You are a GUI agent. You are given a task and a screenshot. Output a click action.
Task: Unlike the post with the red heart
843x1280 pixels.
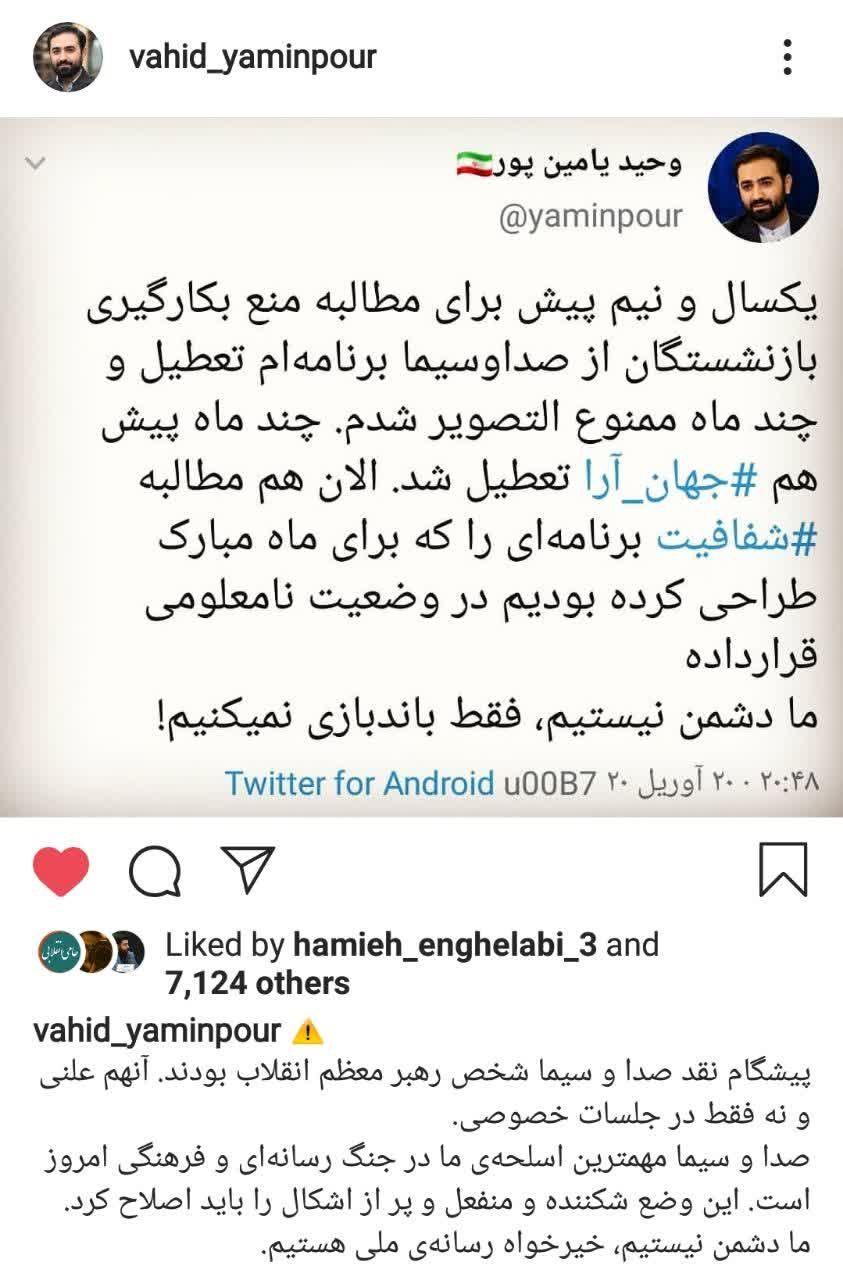(x=60, y=870)
